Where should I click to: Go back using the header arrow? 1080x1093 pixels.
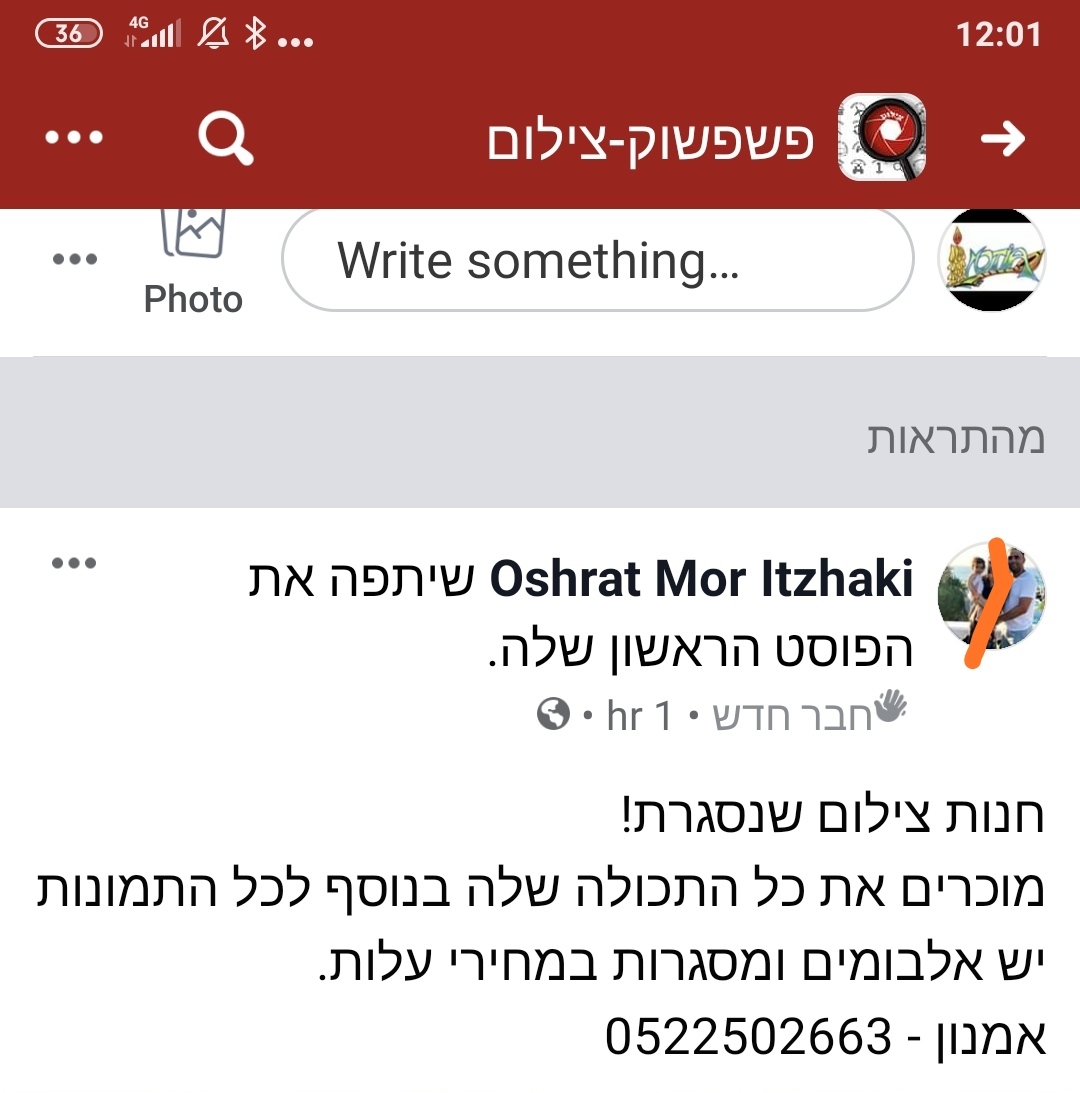pos(1002,138)
